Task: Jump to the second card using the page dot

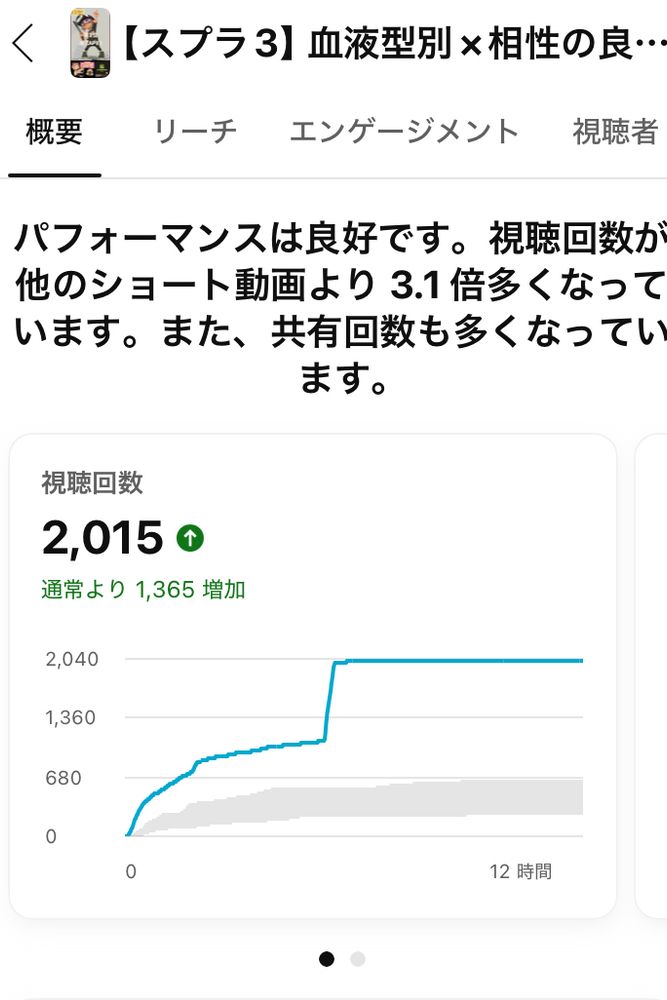Action: pos(358,959)
